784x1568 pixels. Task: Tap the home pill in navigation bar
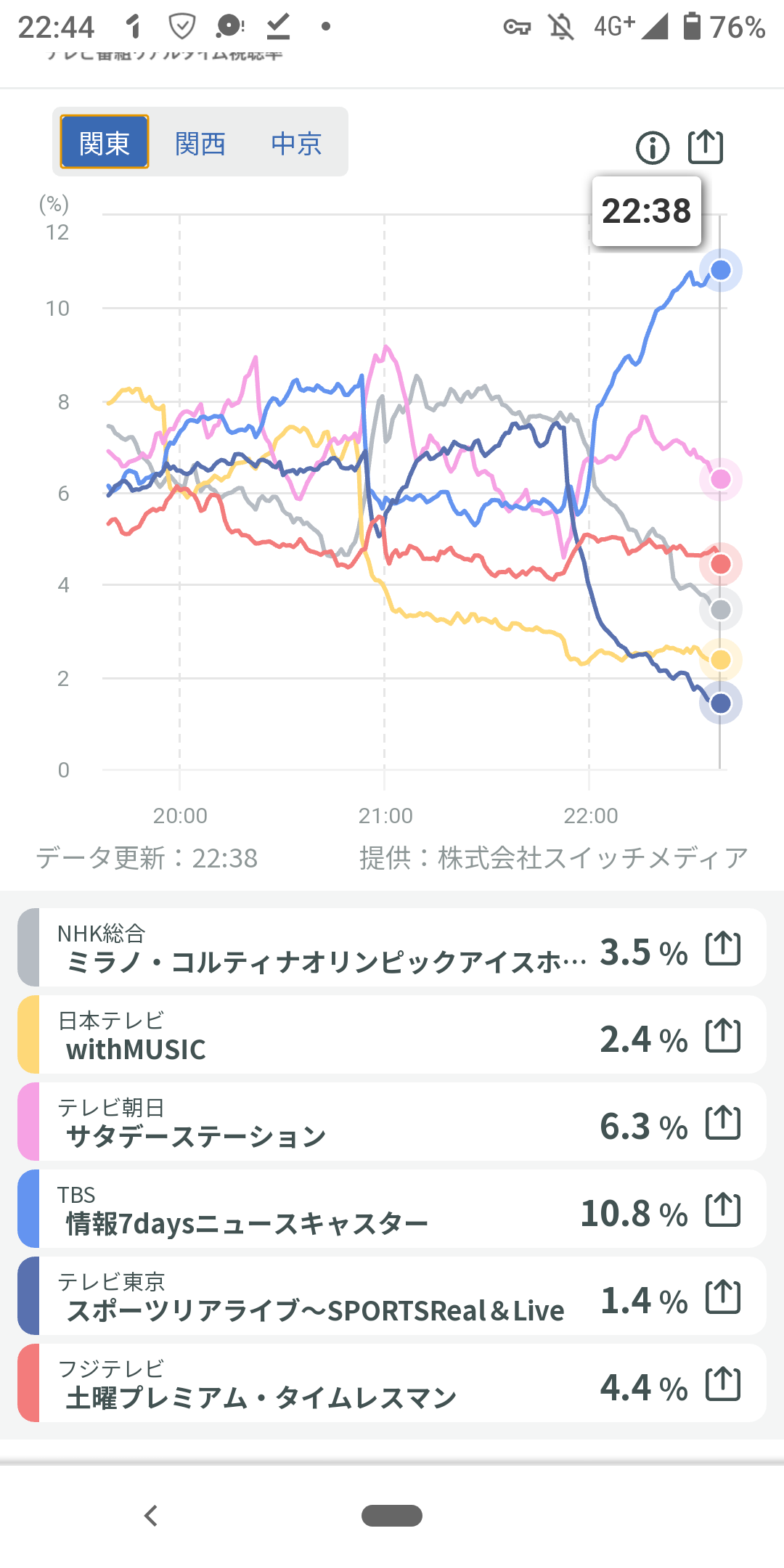tap(392, 1516)
